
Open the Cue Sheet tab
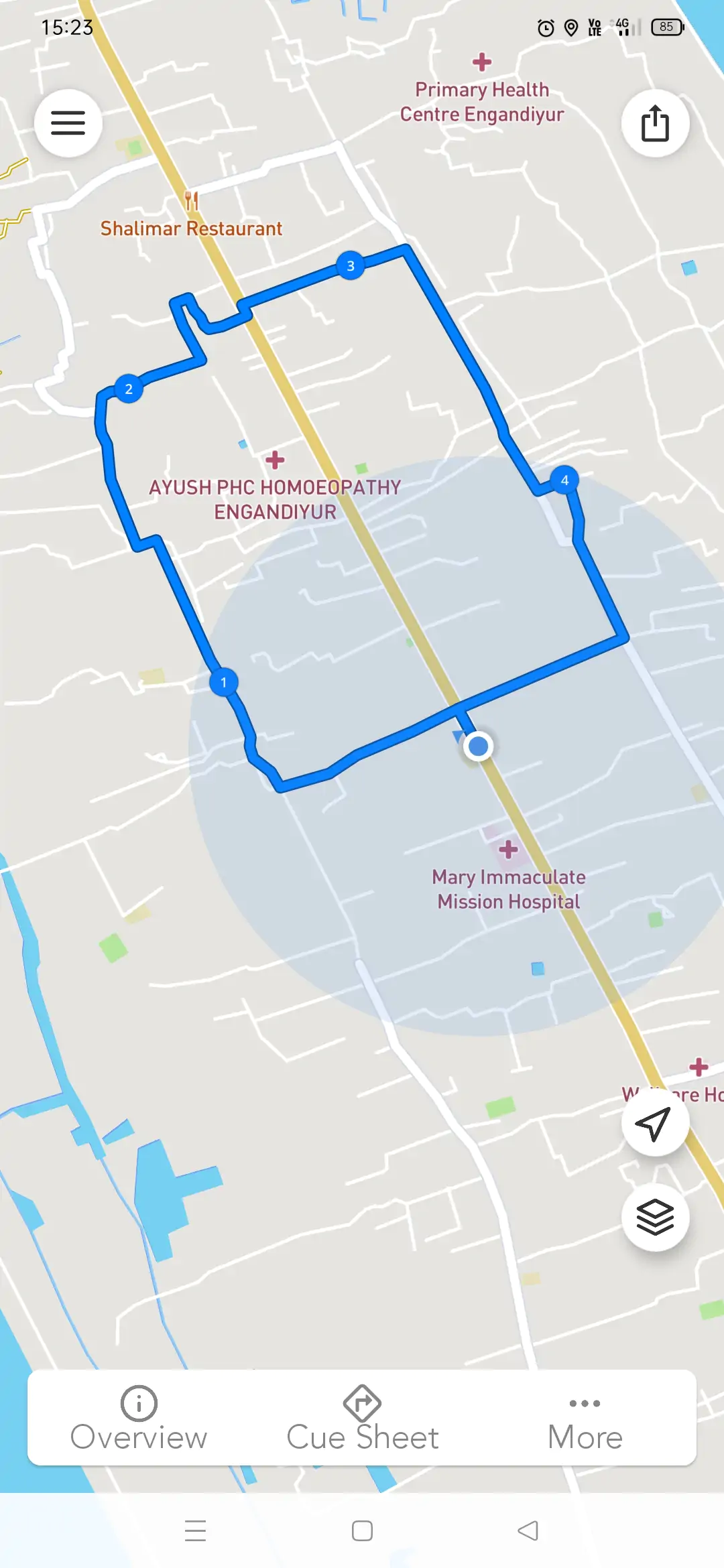[362, 1418]
